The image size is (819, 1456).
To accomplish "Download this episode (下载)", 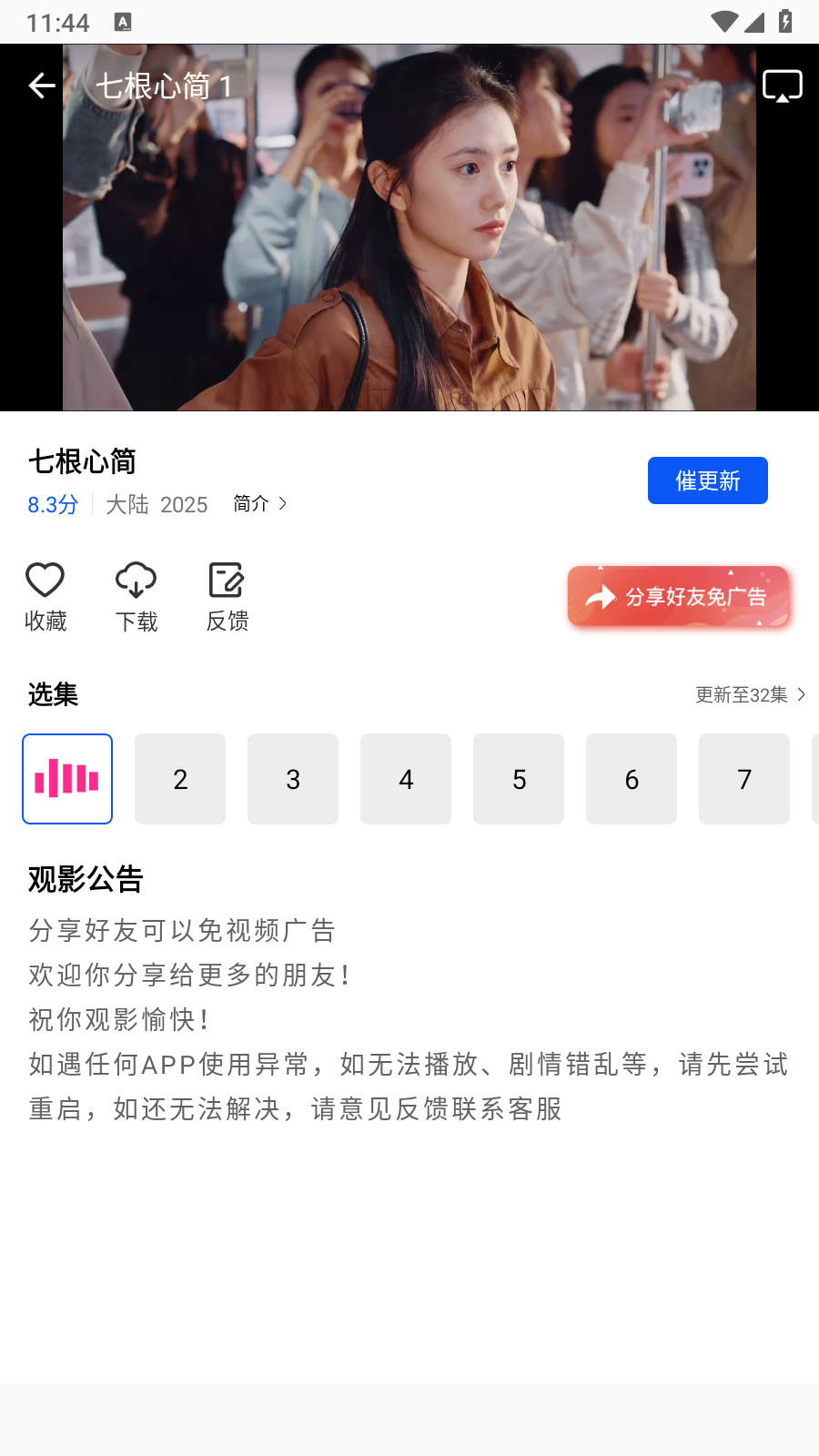I will pyautogui.click(x=136, y=597).
